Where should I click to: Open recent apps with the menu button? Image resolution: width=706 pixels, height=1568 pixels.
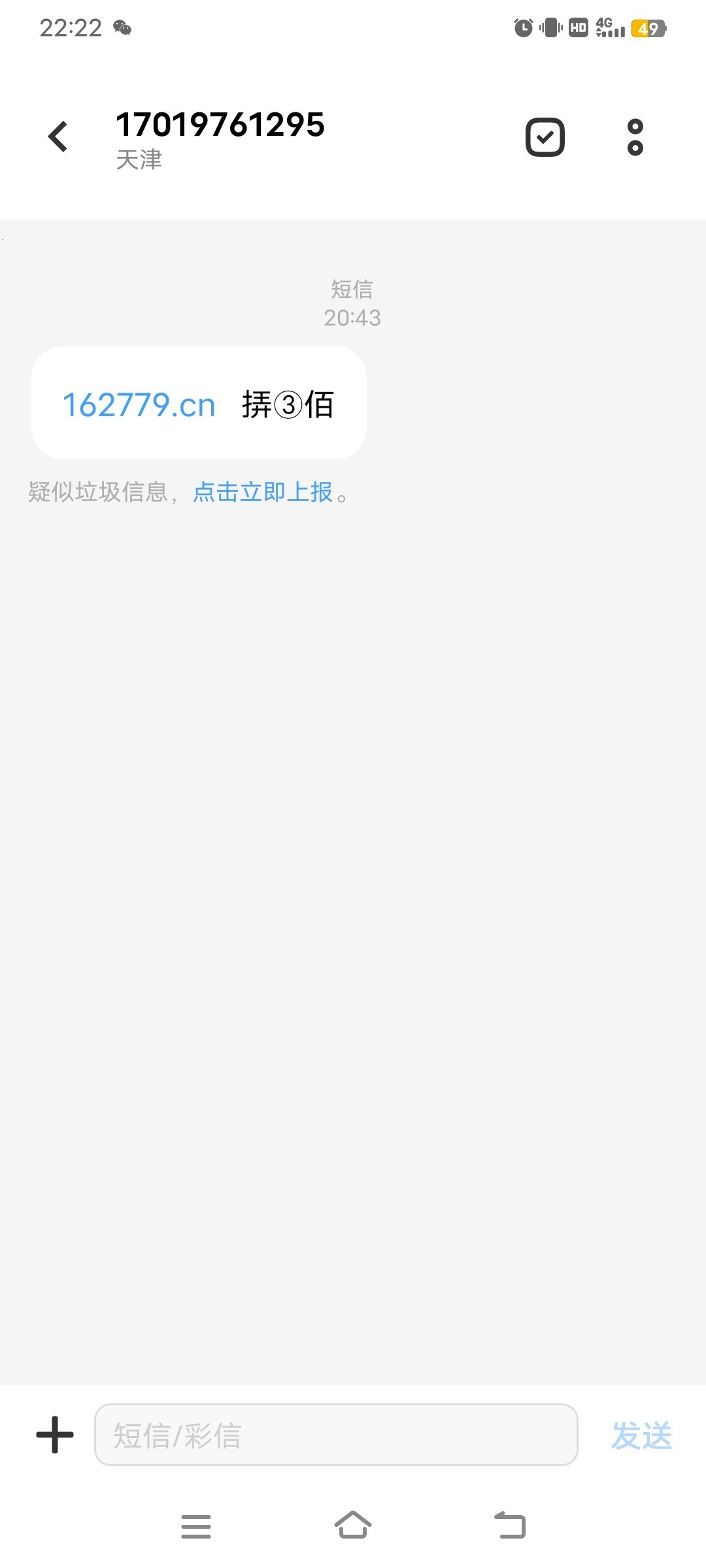pyautogui.click(x=196, y=1526)
